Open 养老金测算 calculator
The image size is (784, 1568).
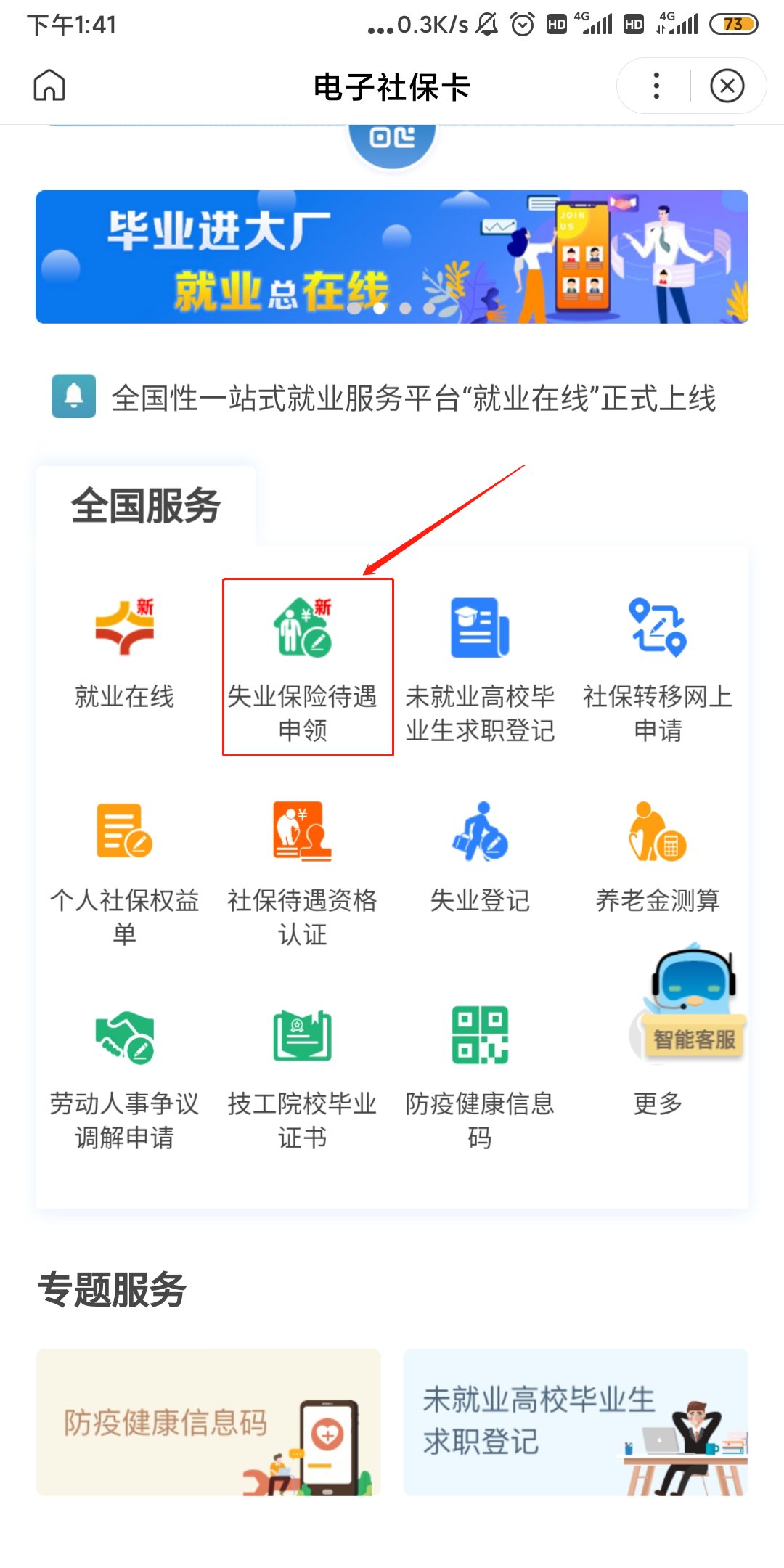658,857
